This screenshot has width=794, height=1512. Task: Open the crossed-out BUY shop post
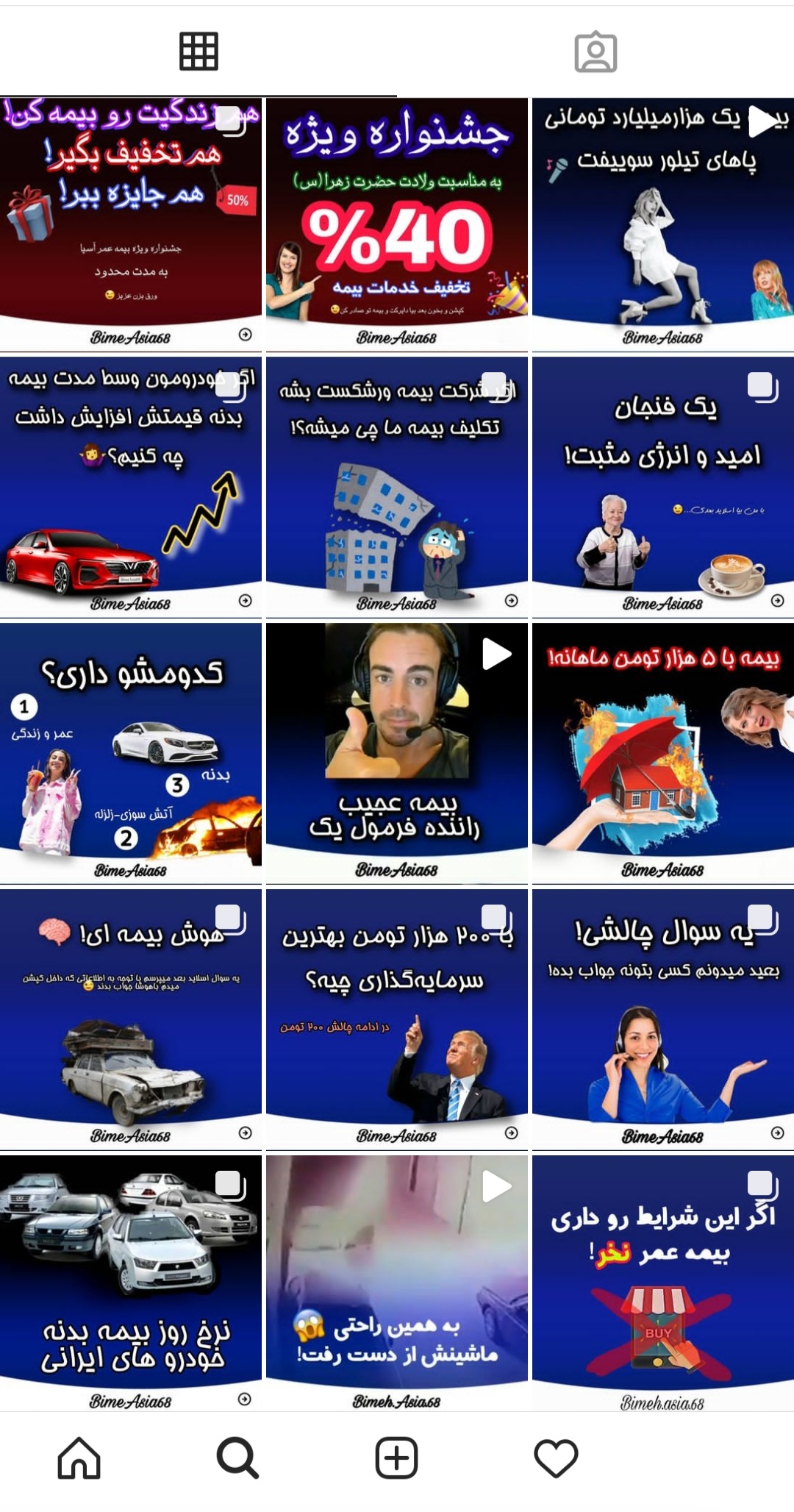[x=663, y=1283]
